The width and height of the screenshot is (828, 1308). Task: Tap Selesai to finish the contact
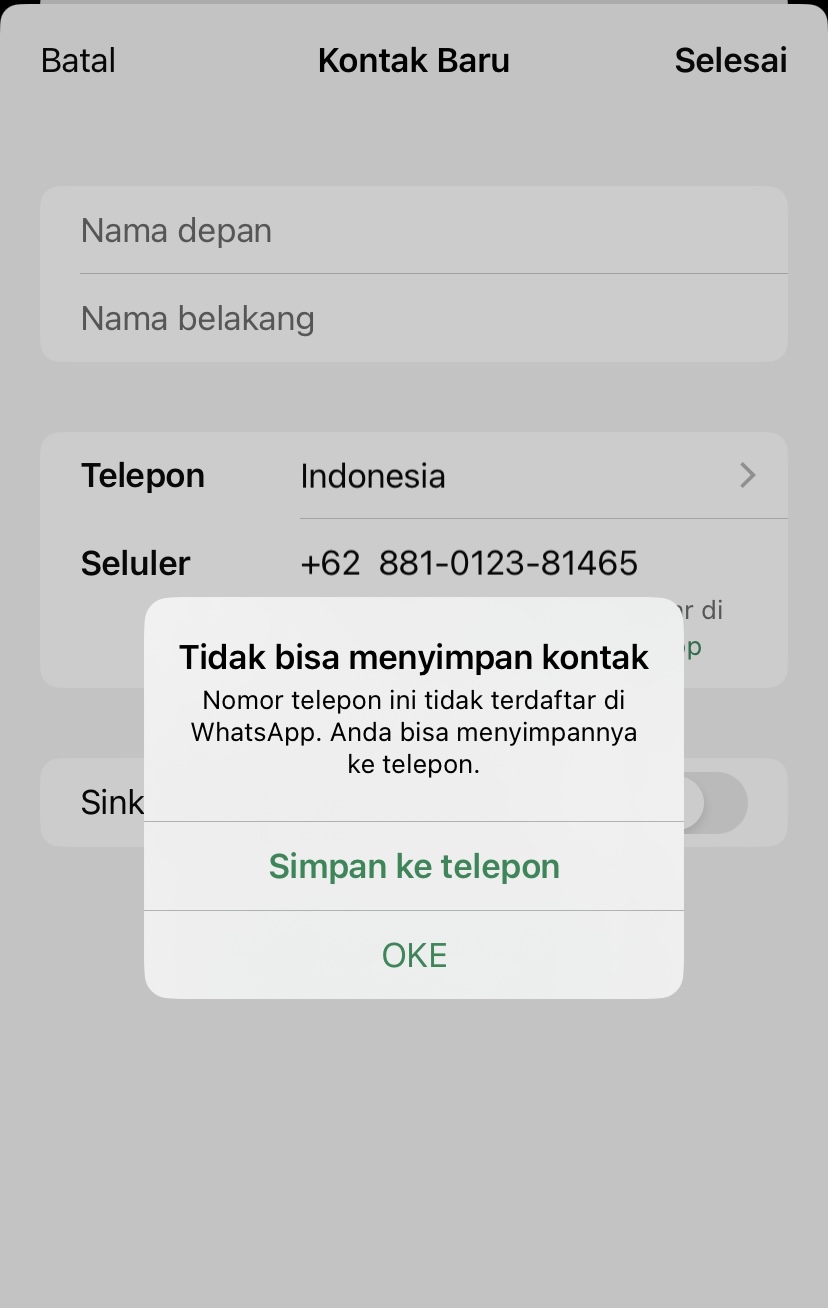pyautogui.click(x=730, y=60)
